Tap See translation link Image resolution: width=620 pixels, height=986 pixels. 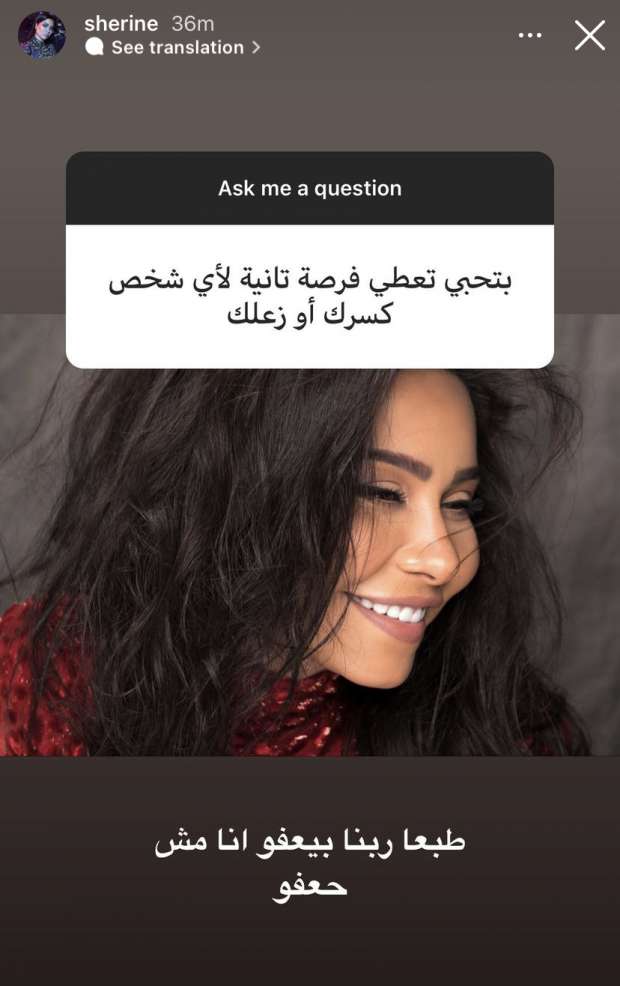point(178,47)
